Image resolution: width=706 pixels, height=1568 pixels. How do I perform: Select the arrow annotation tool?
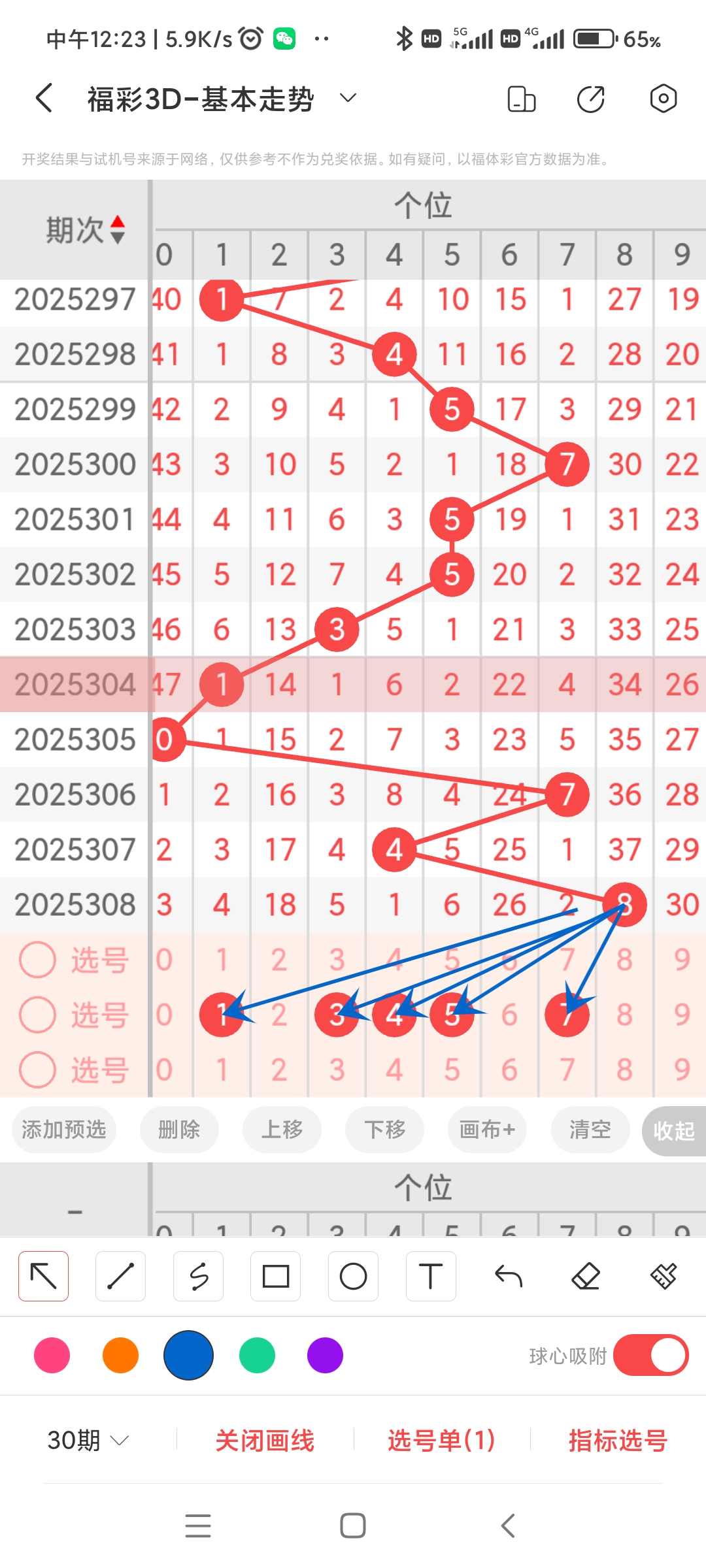(42, 1275)
